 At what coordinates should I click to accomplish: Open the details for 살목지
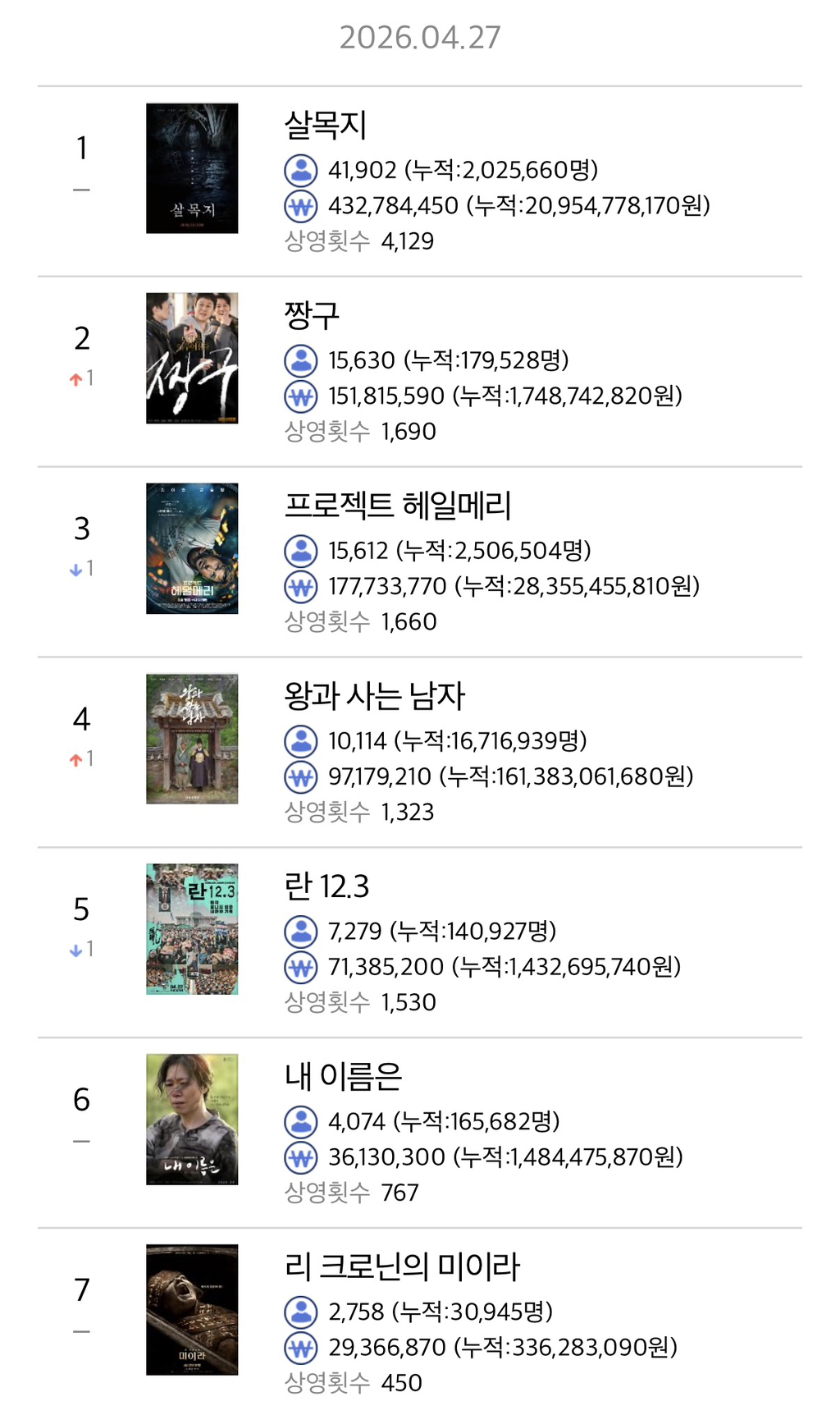[x=419, y=181]
